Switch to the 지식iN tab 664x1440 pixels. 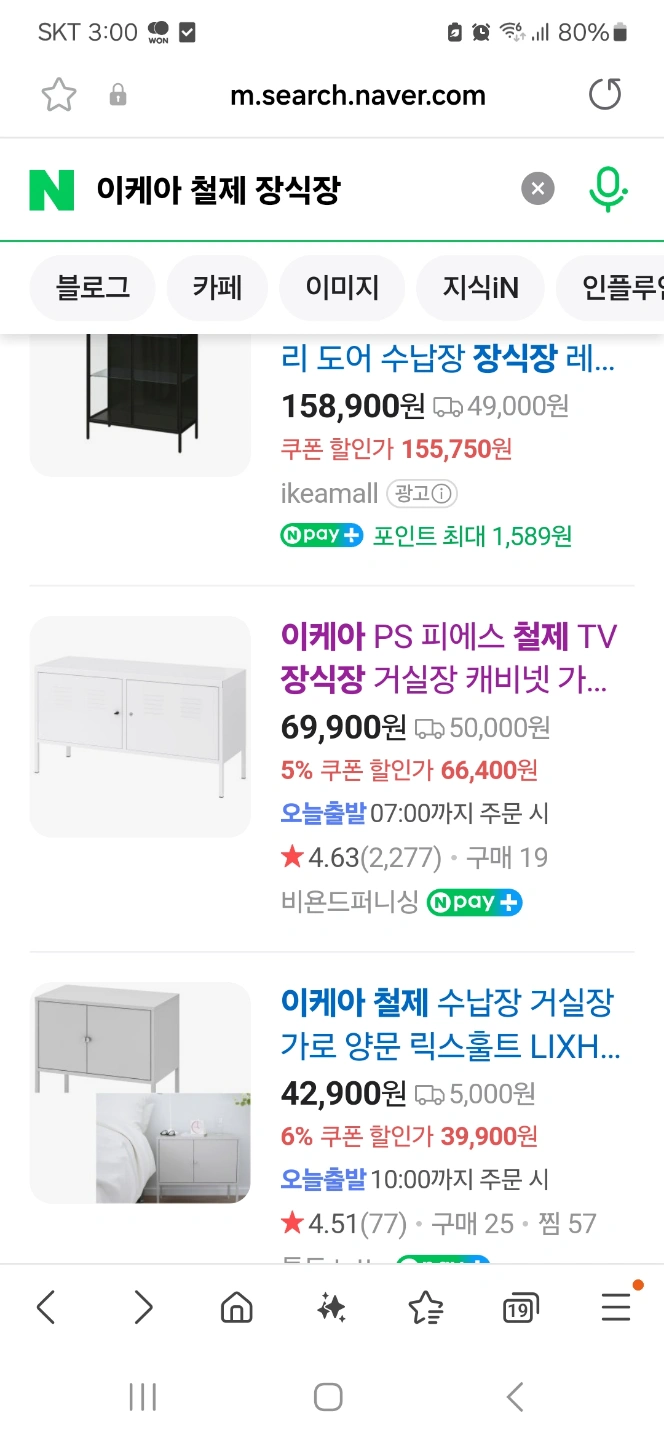(x=480, y=288)
